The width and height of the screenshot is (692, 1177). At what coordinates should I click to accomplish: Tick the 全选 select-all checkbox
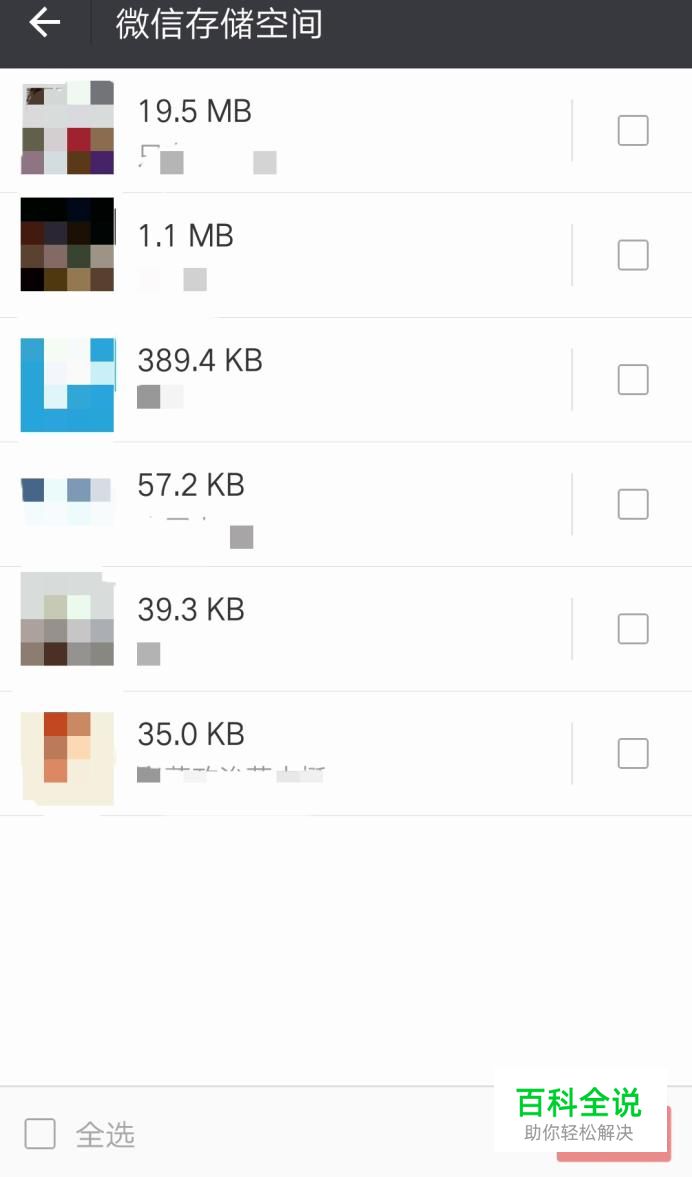coord(40,1134)
